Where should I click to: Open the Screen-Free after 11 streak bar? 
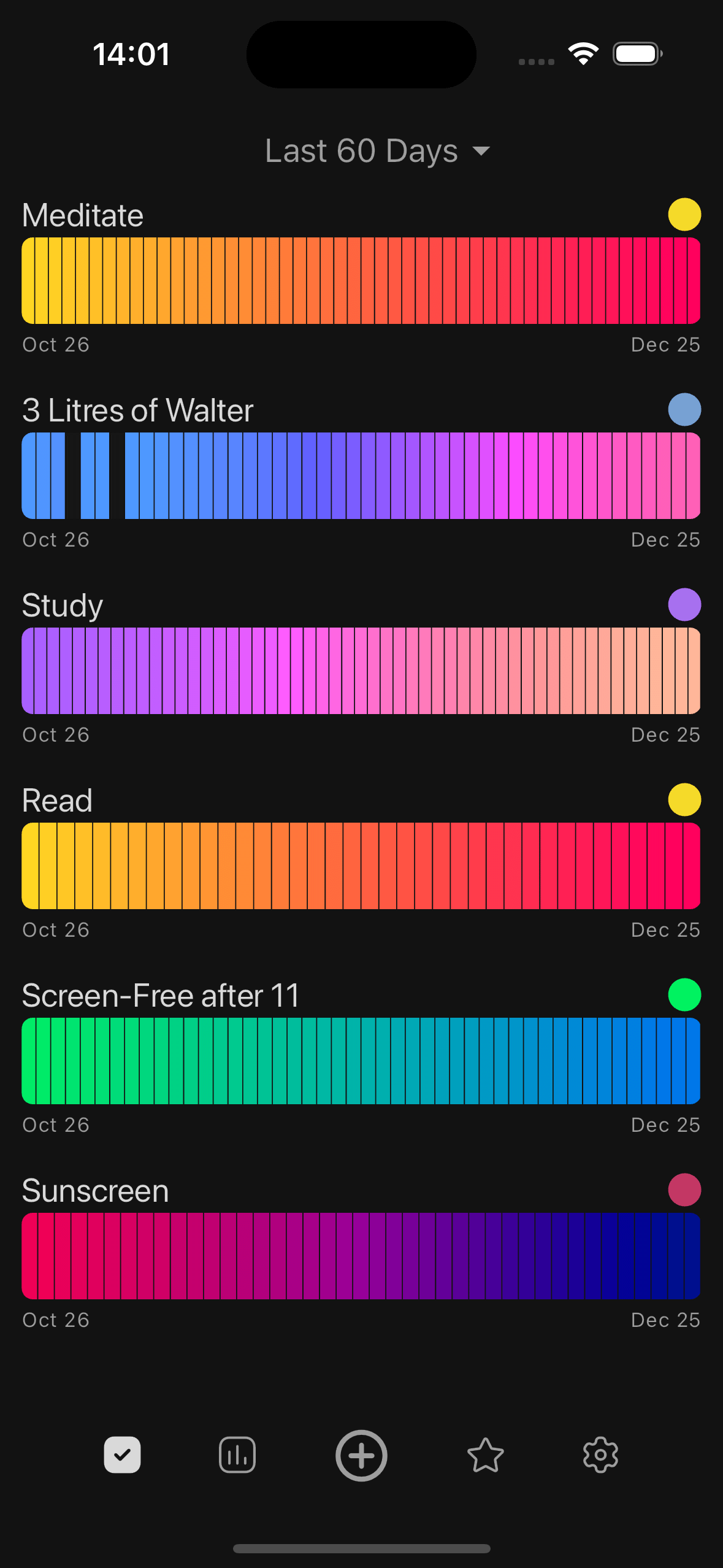pos(361,1061)
